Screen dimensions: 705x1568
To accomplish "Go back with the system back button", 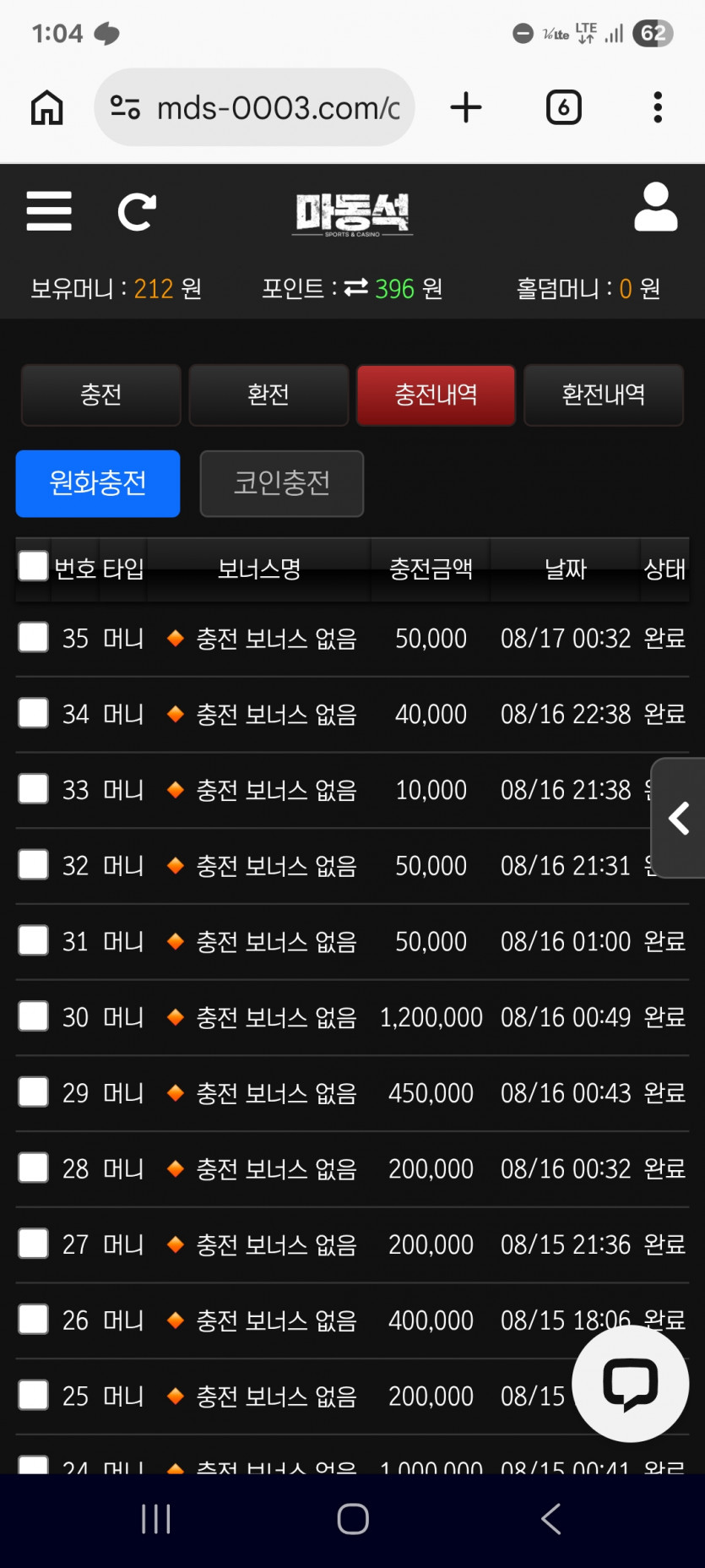I will (x=550, y=1518).
